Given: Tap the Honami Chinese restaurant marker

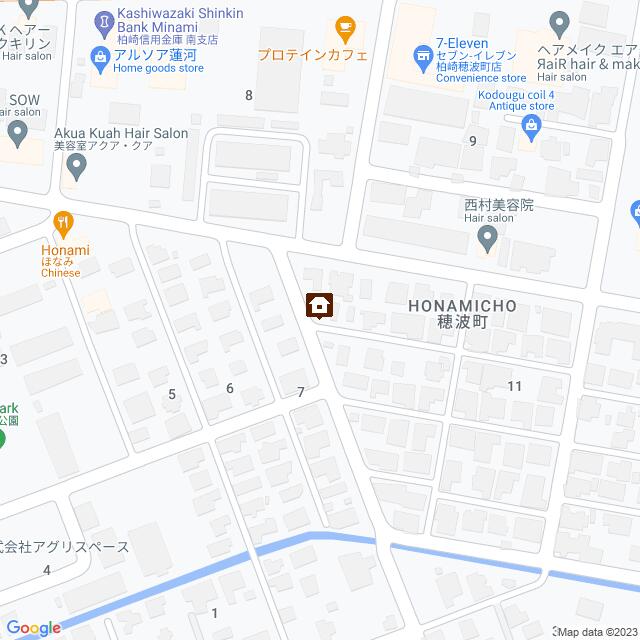Looking at the screenshot, I should tap(65, 222).
